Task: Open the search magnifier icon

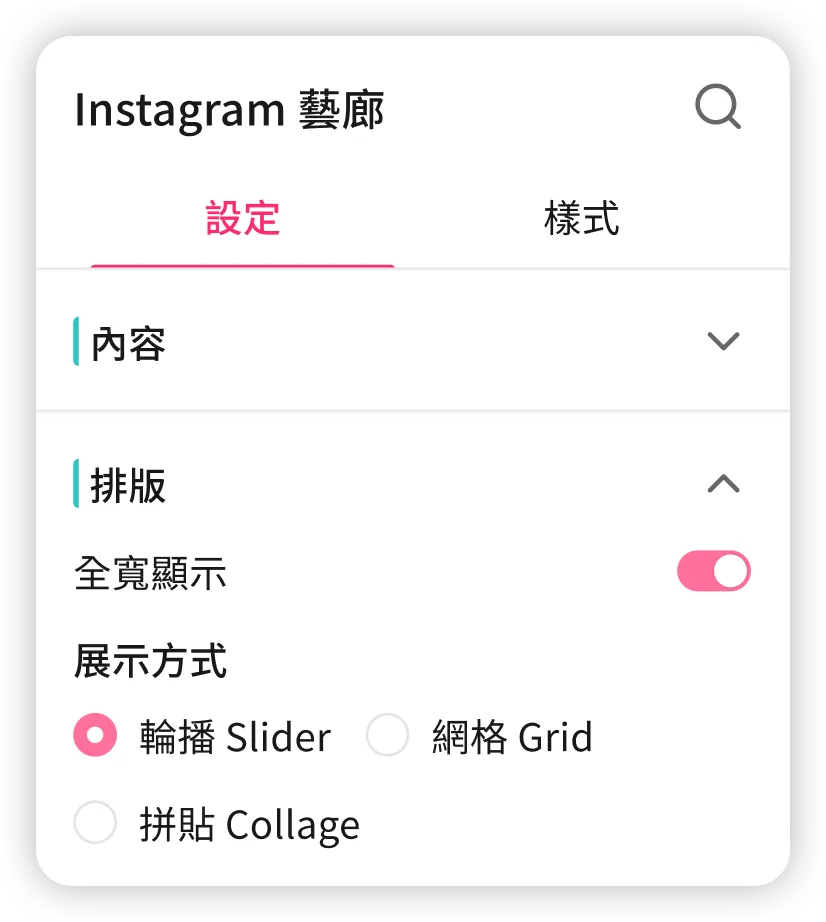Action: click(718, 107)
